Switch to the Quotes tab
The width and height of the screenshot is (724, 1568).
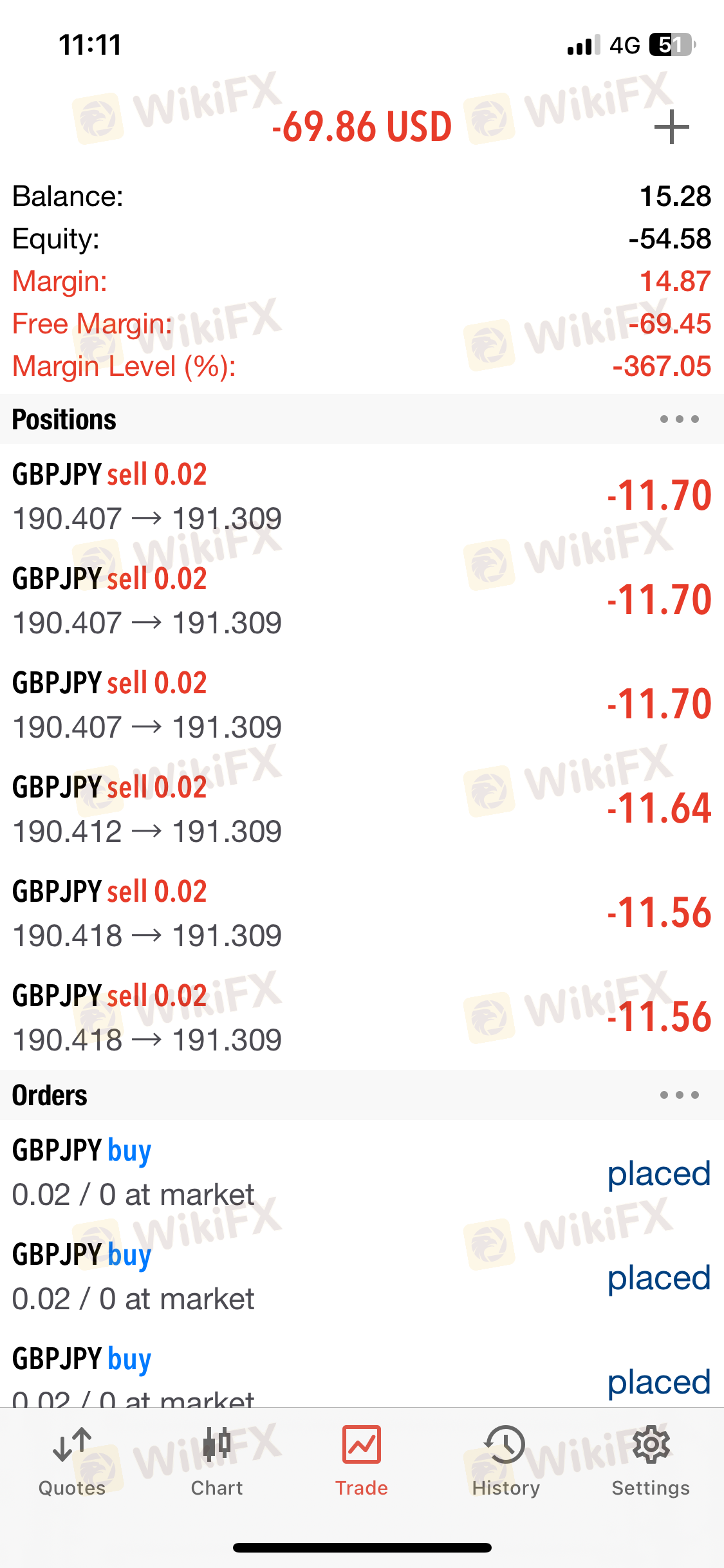click(72, 1462)
